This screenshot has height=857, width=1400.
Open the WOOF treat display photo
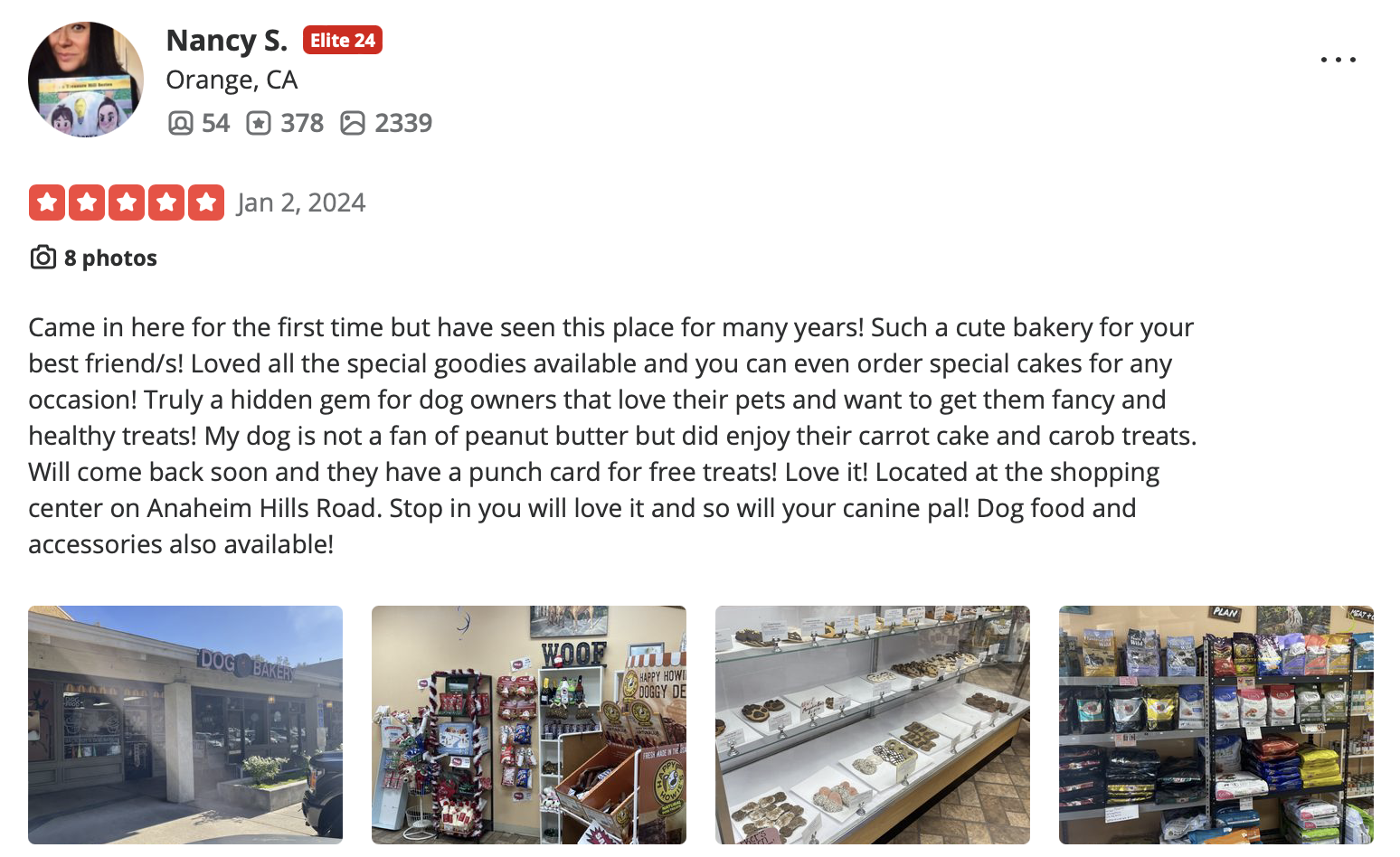coord(529,724)
